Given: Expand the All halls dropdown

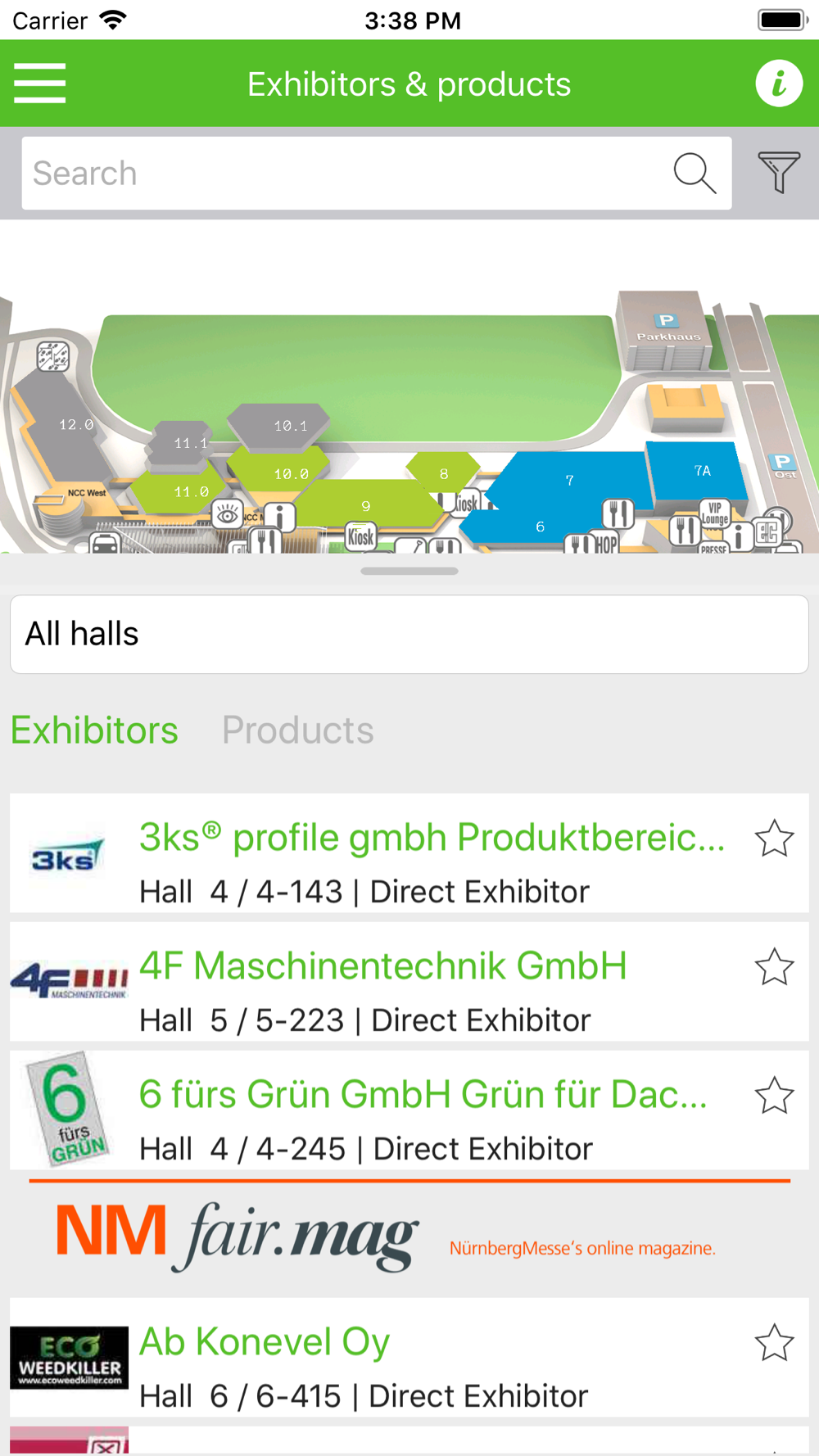Looking at the screenshot, I should pos(409,635).
